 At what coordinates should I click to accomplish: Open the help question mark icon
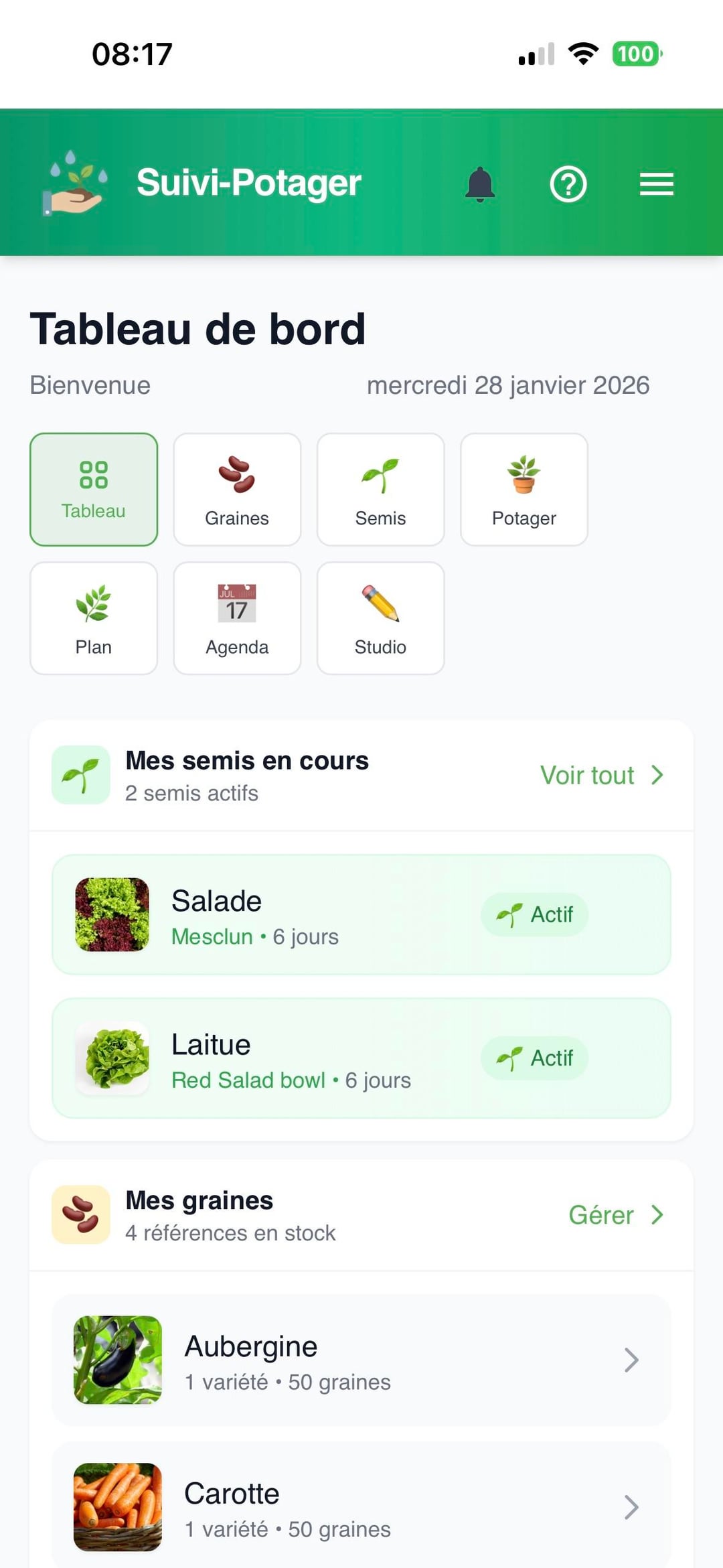click(x=568, y=184)
